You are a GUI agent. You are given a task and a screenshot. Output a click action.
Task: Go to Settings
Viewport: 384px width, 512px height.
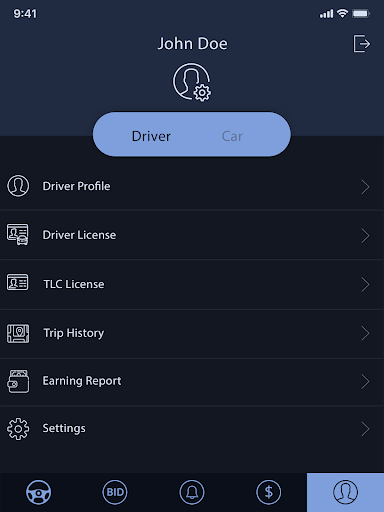click(192, 429)
